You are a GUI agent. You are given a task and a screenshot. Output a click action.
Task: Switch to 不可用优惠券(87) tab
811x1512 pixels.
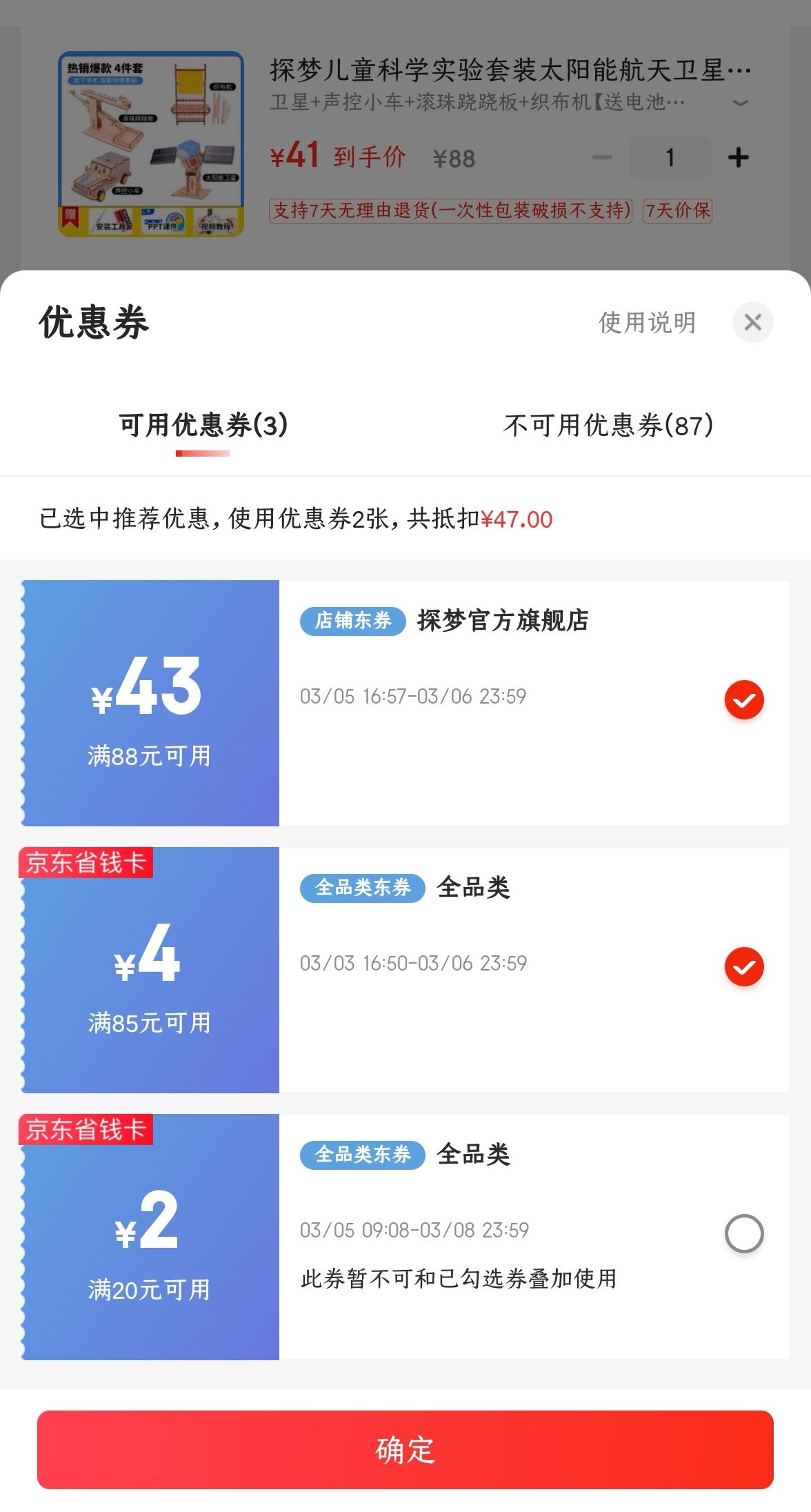(x=608, y=426)
